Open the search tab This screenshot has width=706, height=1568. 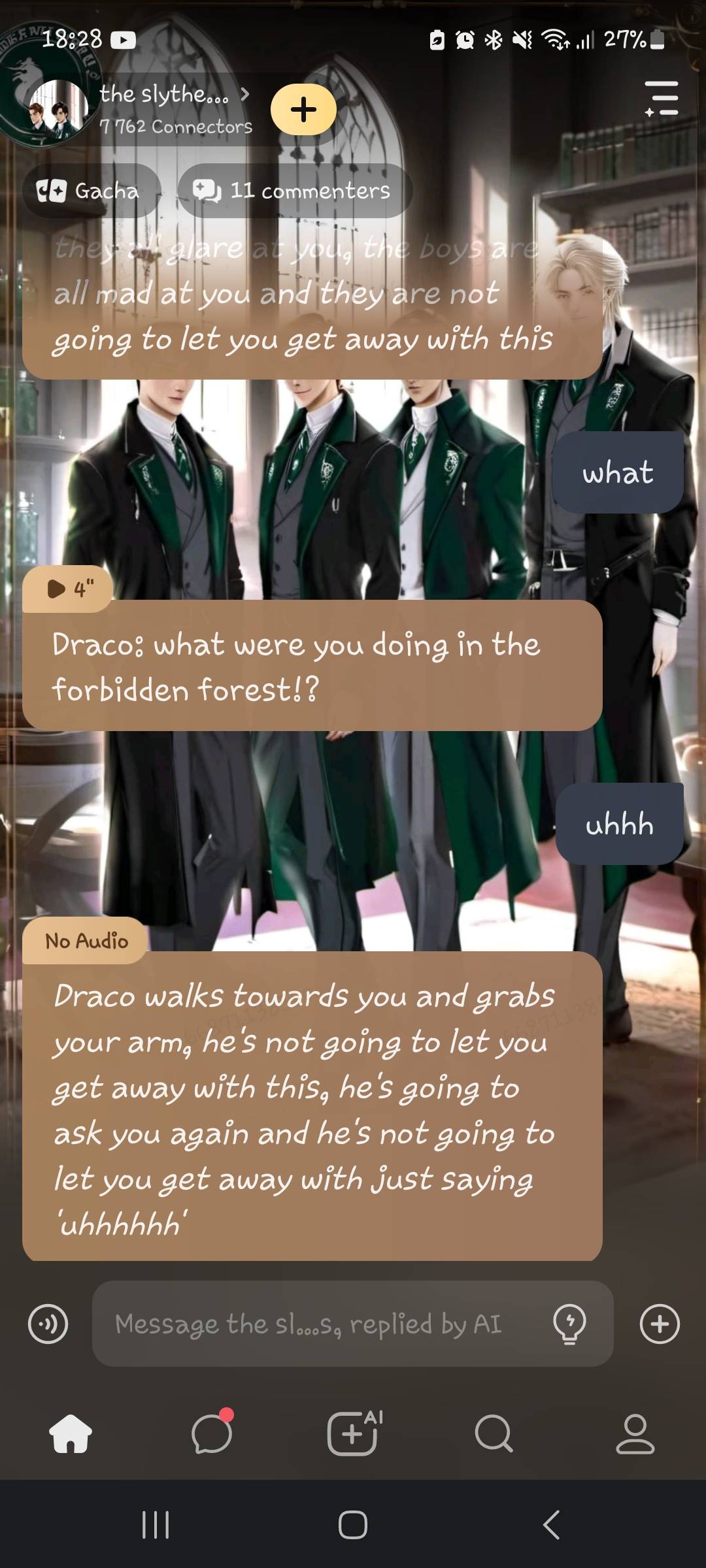coord(494,1433)
